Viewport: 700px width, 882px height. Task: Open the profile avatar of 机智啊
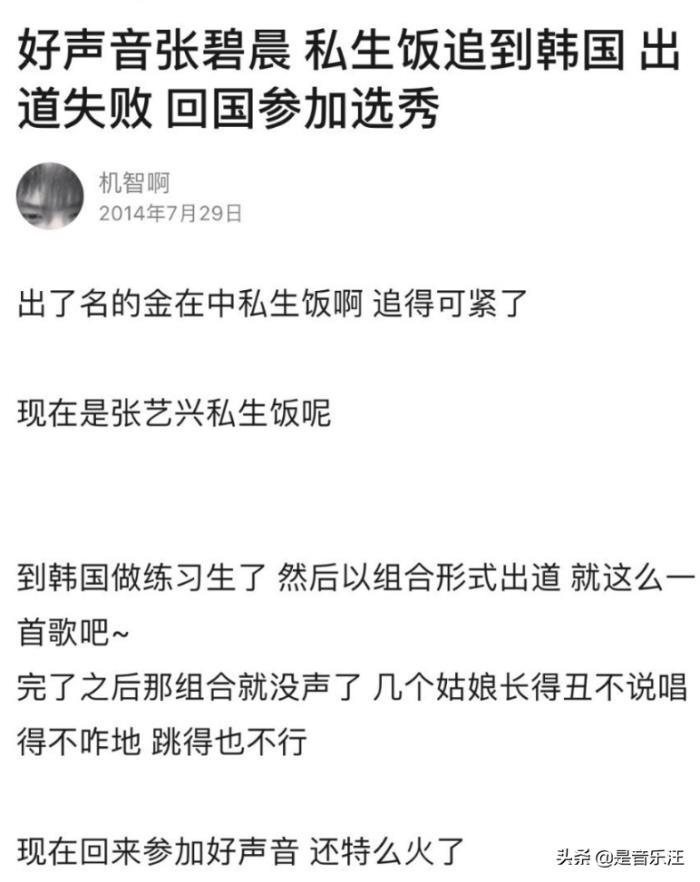click(49, 196)
